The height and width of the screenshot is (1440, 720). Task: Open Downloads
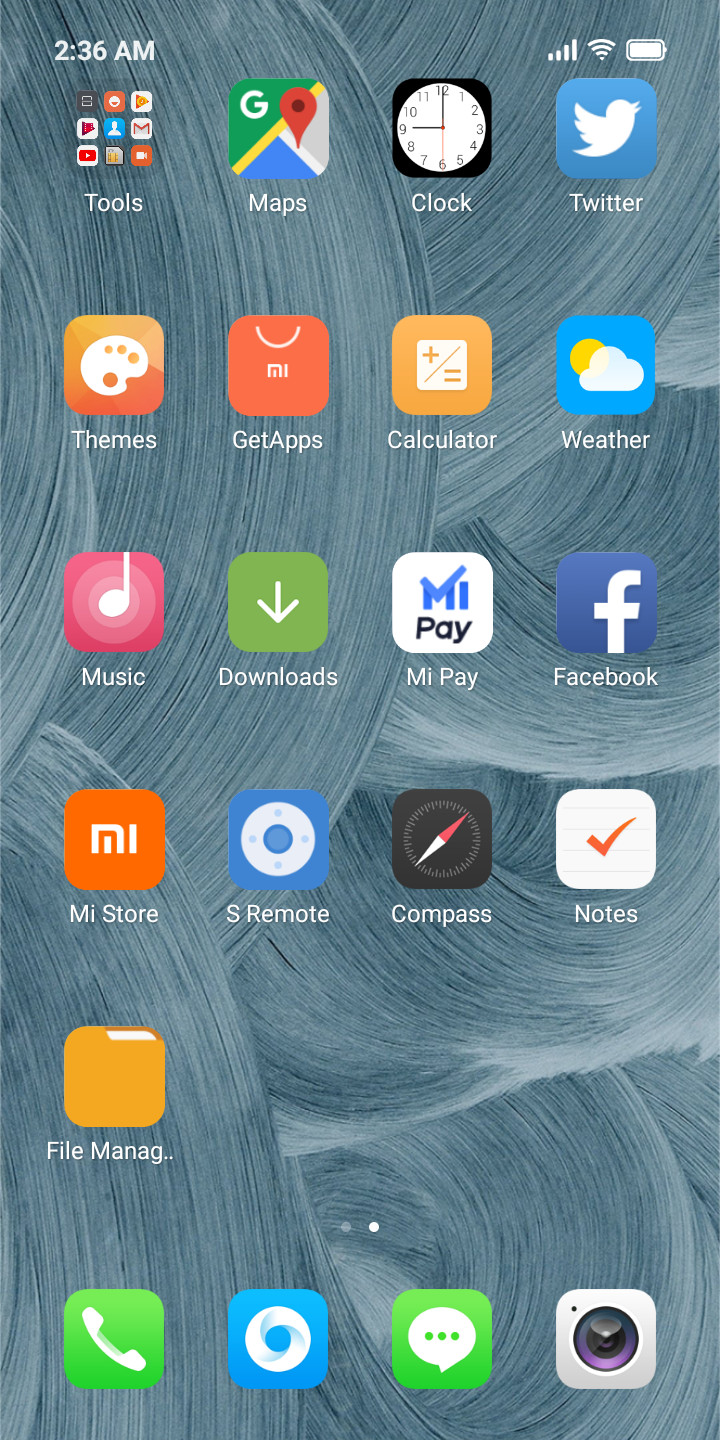(x=278, y=603)
